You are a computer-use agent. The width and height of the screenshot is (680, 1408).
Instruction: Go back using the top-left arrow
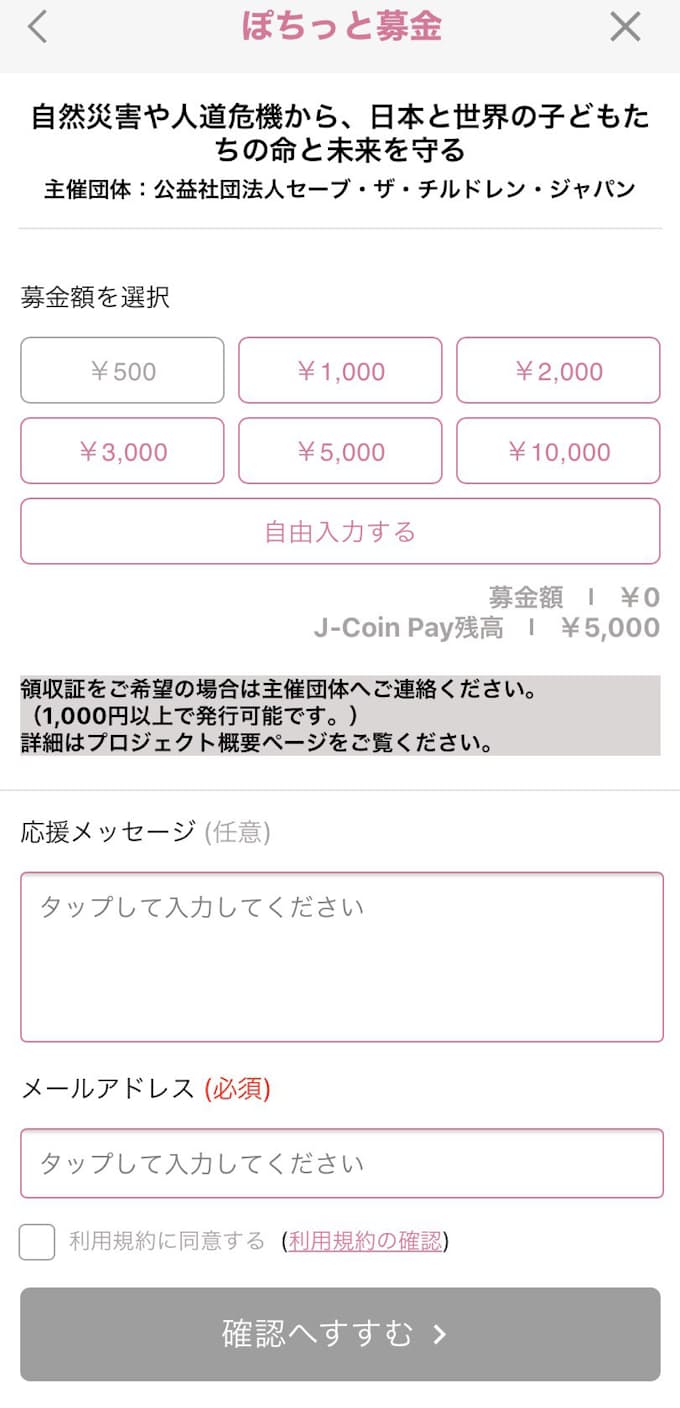(x=37, y=27)
